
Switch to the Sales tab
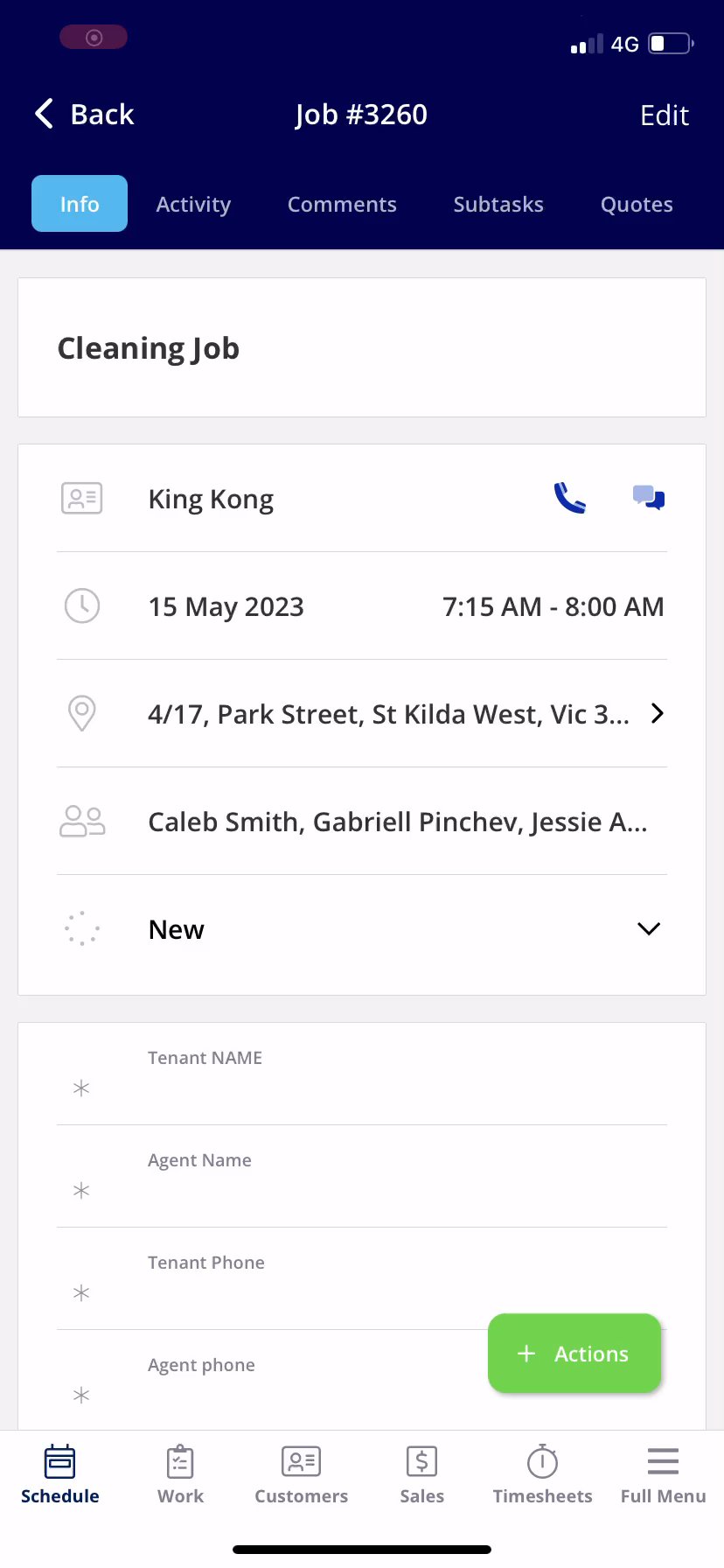pyautogui.click(x=421, y=1475)
